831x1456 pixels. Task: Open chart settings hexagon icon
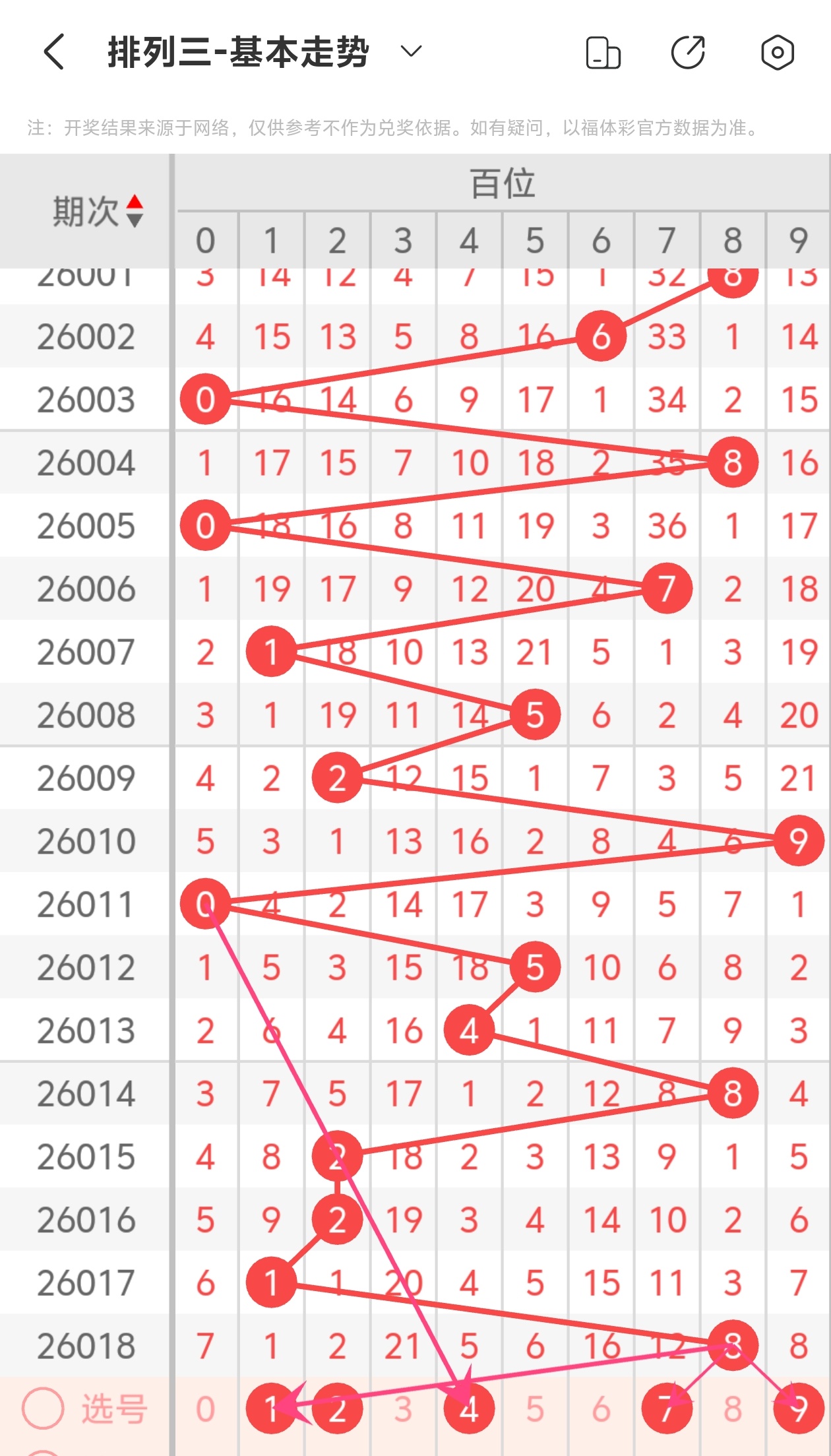pos(777,52)
